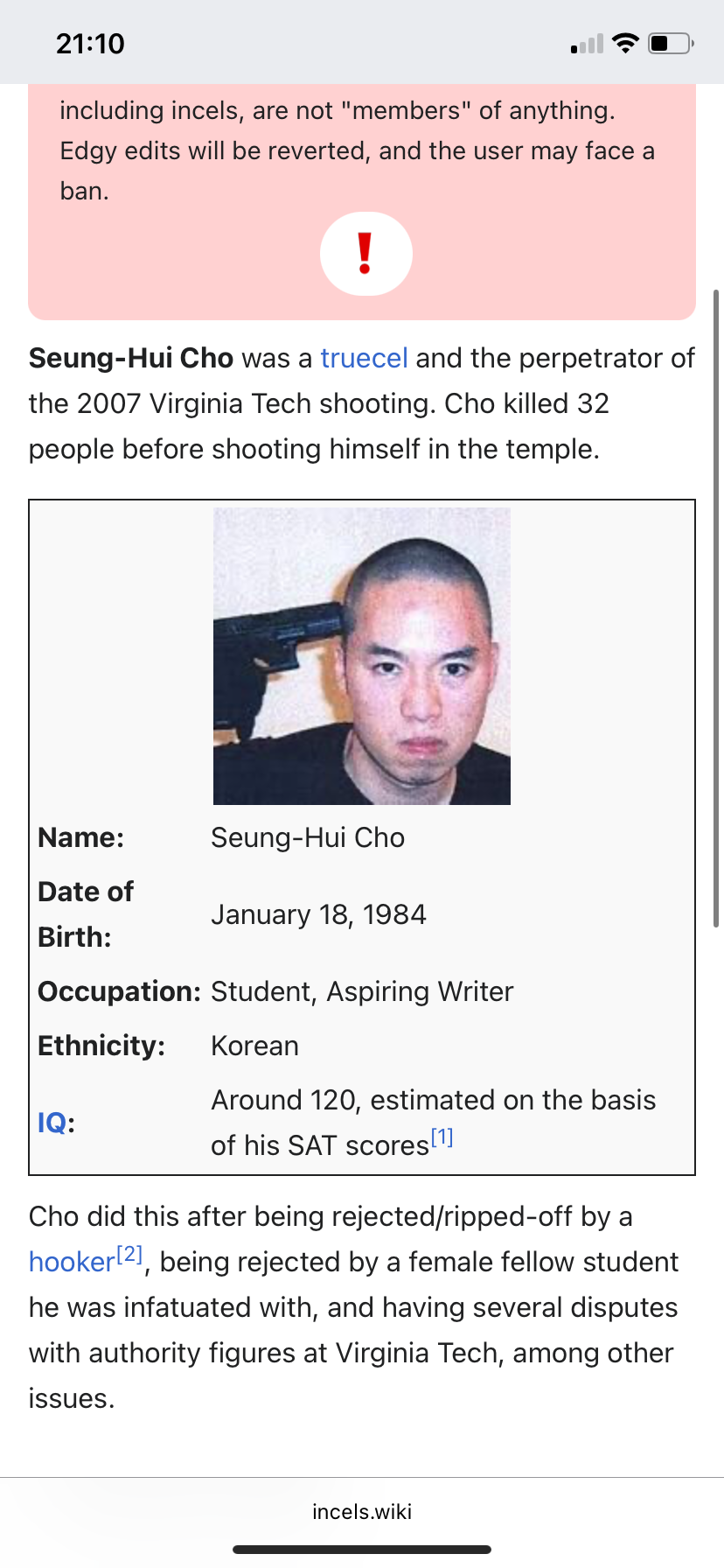Open the hooker link in the paragraph
Screen dimensions: 724x1568
click(x=72, y=1263)
